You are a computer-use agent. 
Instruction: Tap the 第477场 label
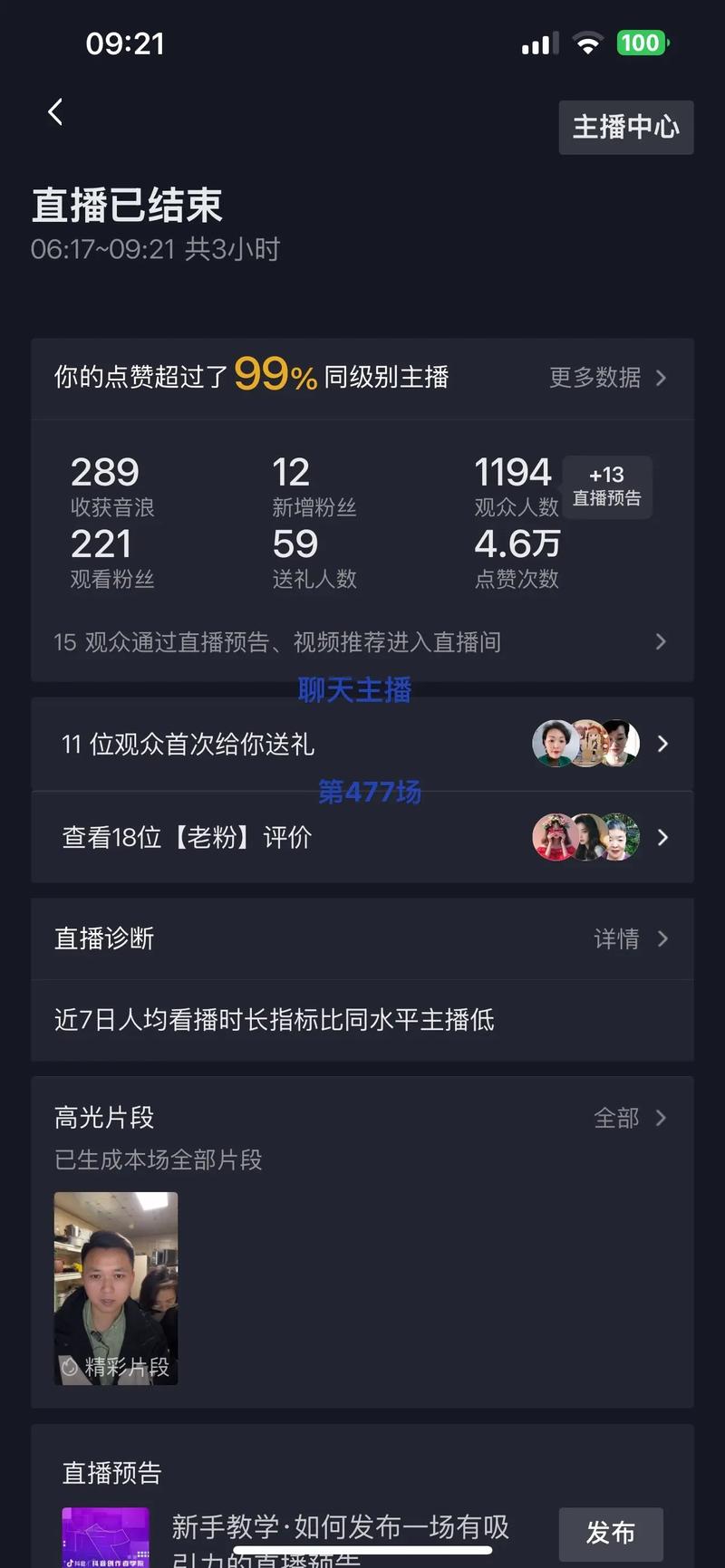click(371, 794)
